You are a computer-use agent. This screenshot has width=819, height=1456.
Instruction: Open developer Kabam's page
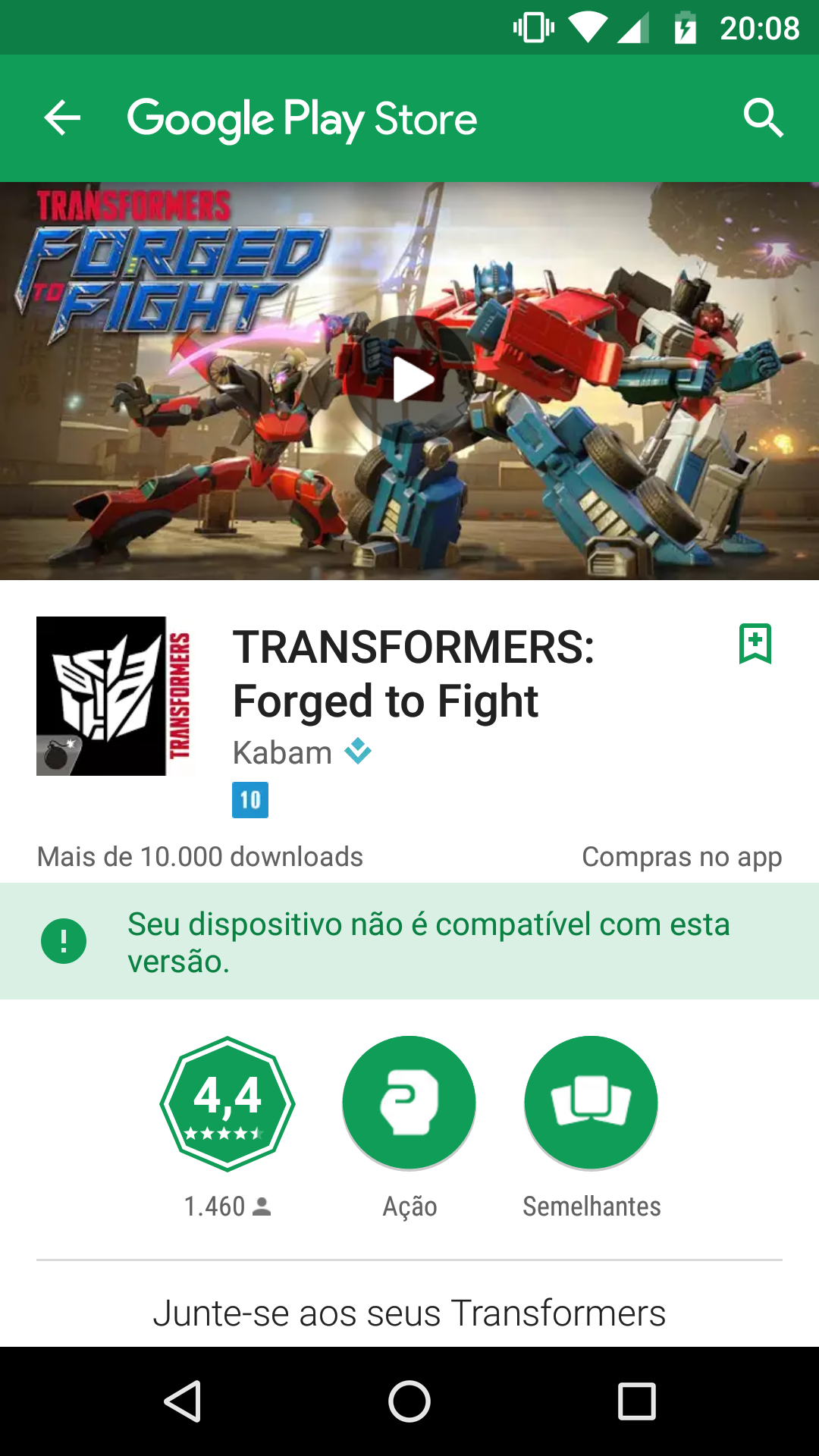pyautogui.click(x=282, y=753)
